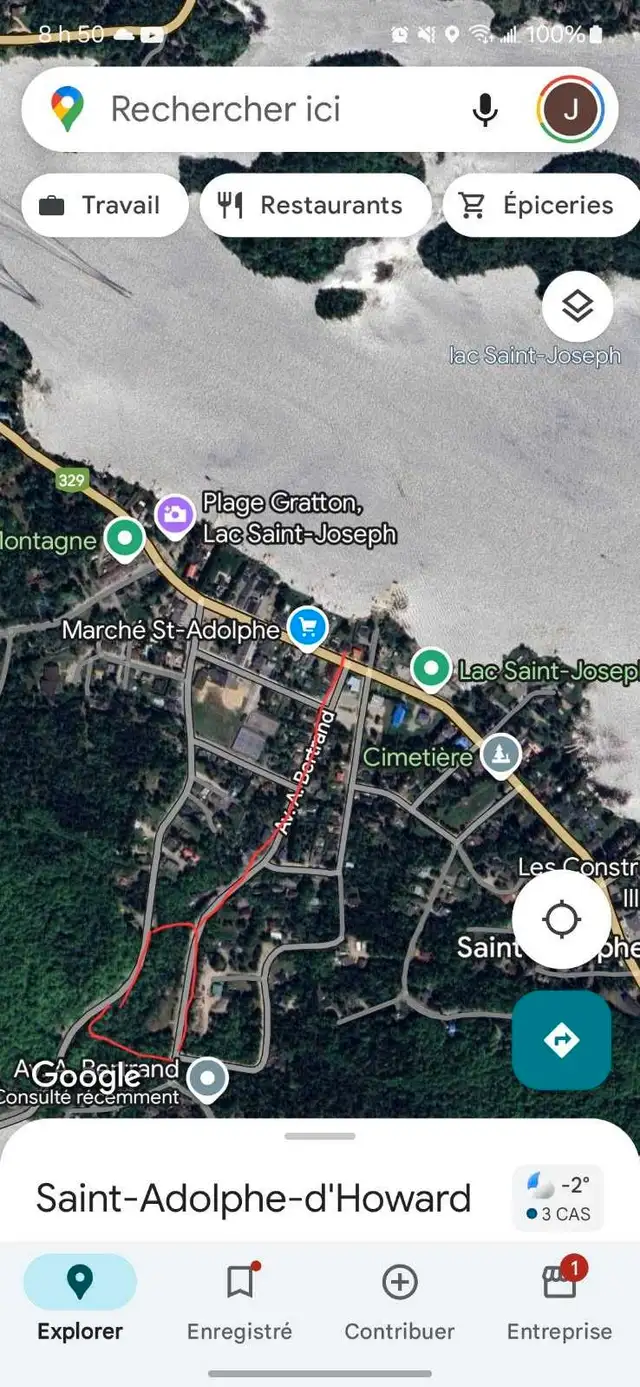Screen dimensions: 640x1387
Task: Switch to the Enregistré tab
Action: [x=240, y=1299]
